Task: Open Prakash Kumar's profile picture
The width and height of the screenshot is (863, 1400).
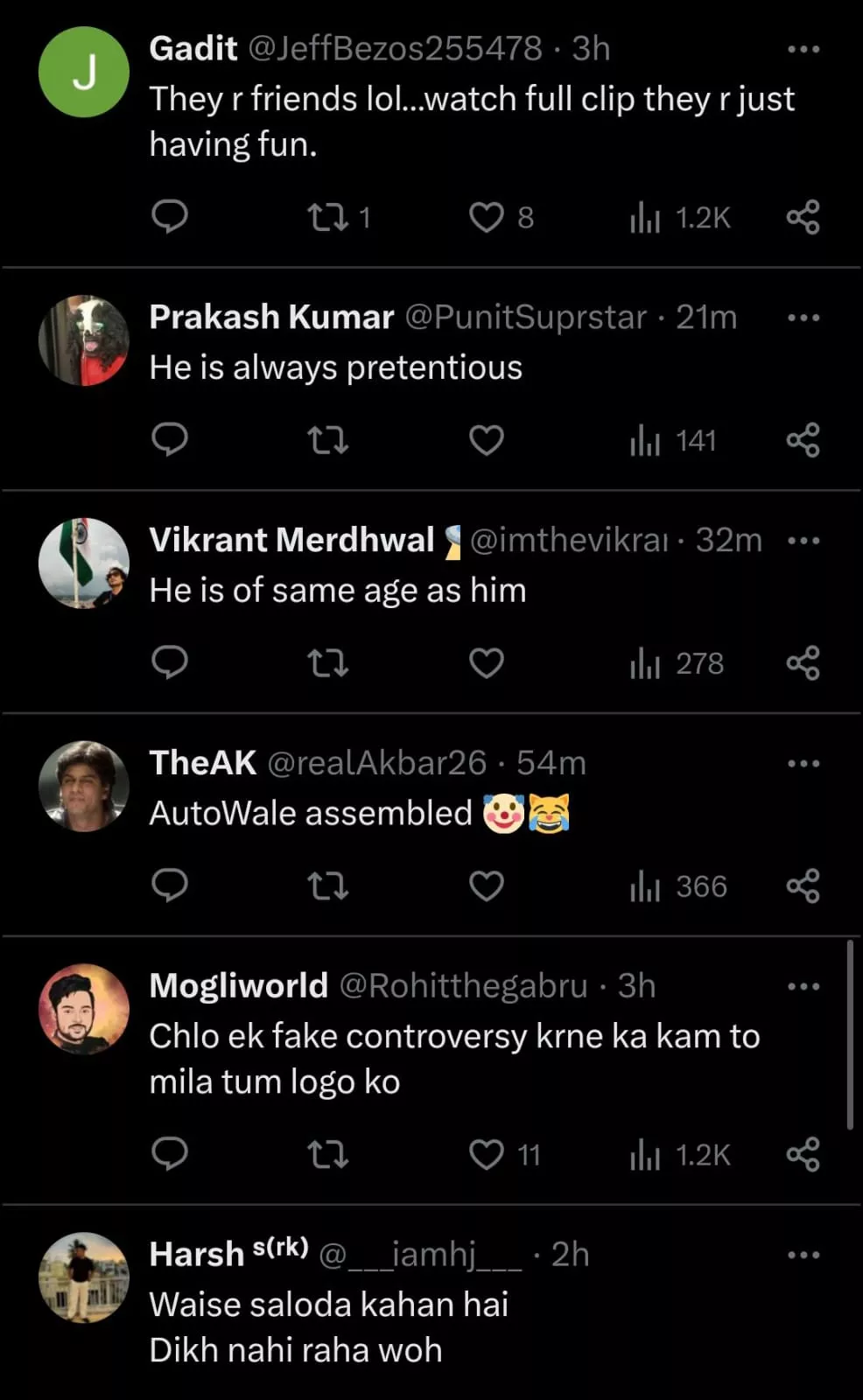Action: 84,340
